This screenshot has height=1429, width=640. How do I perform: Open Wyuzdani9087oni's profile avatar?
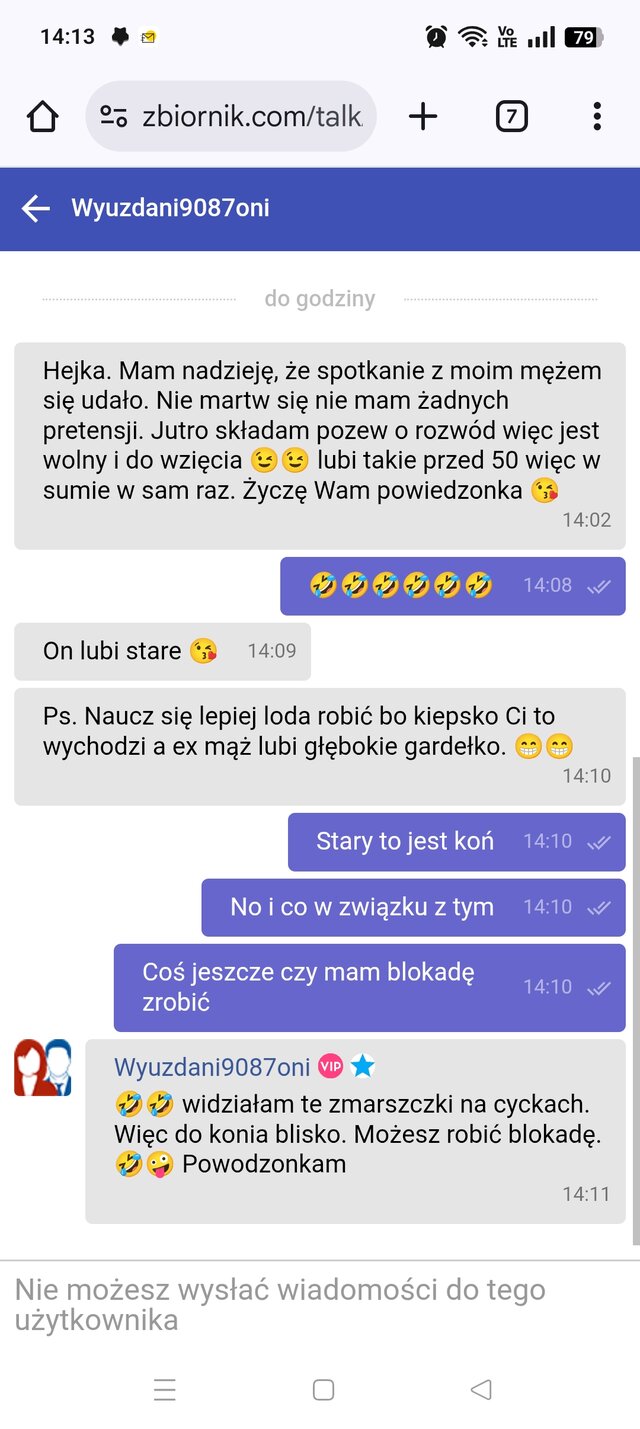(43, 1067)
